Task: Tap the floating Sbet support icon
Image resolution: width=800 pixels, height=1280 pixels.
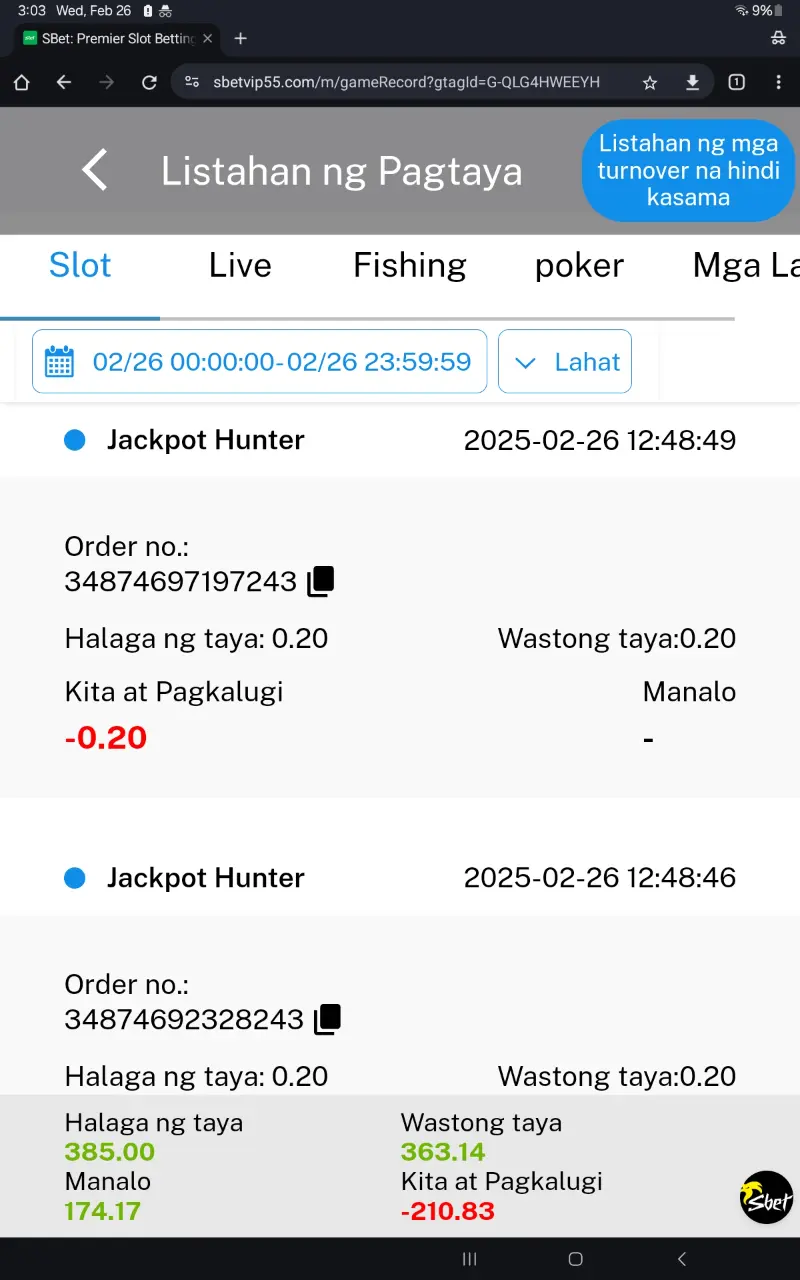Action: pos(767,1197)
